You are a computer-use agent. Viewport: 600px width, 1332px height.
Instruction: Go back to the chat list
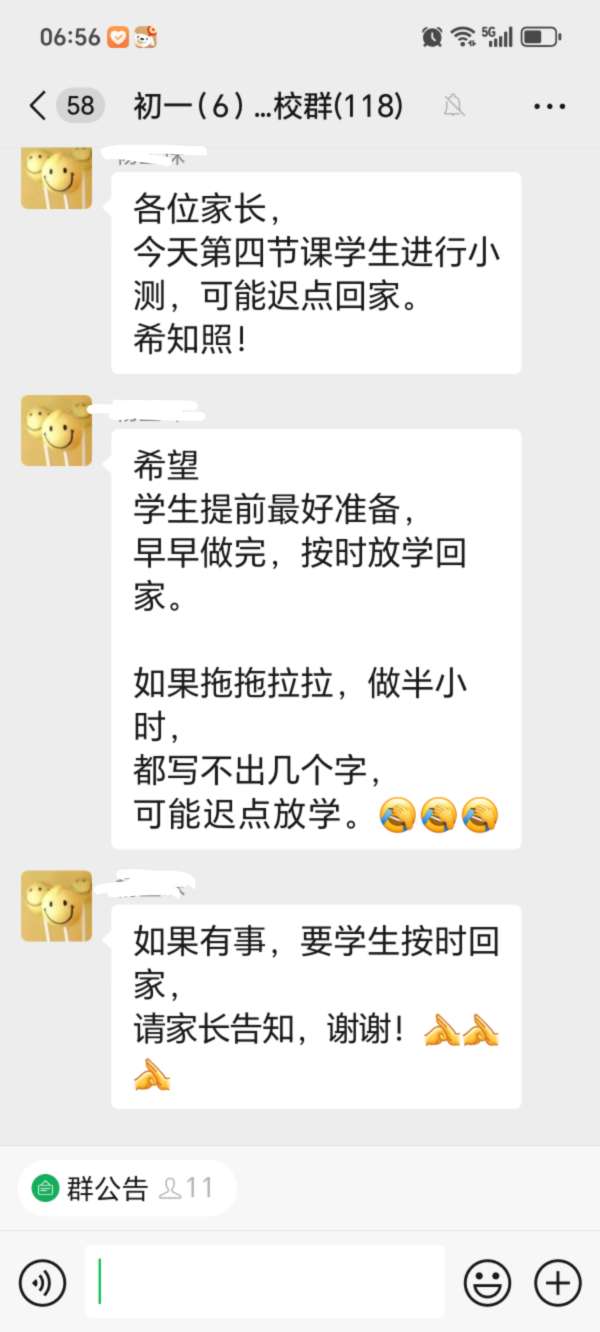pos(38,105)
